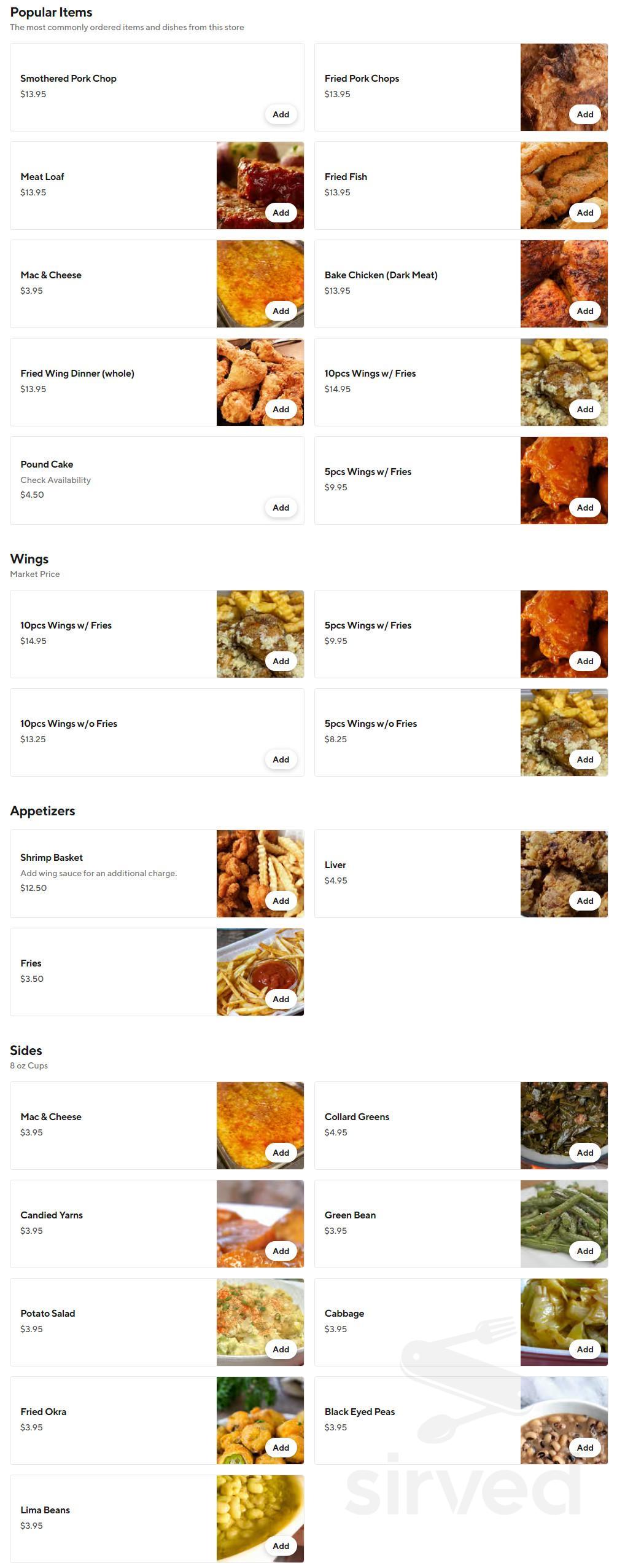
Task: Add Fries appetizer to order
Action: click(281, 998)
